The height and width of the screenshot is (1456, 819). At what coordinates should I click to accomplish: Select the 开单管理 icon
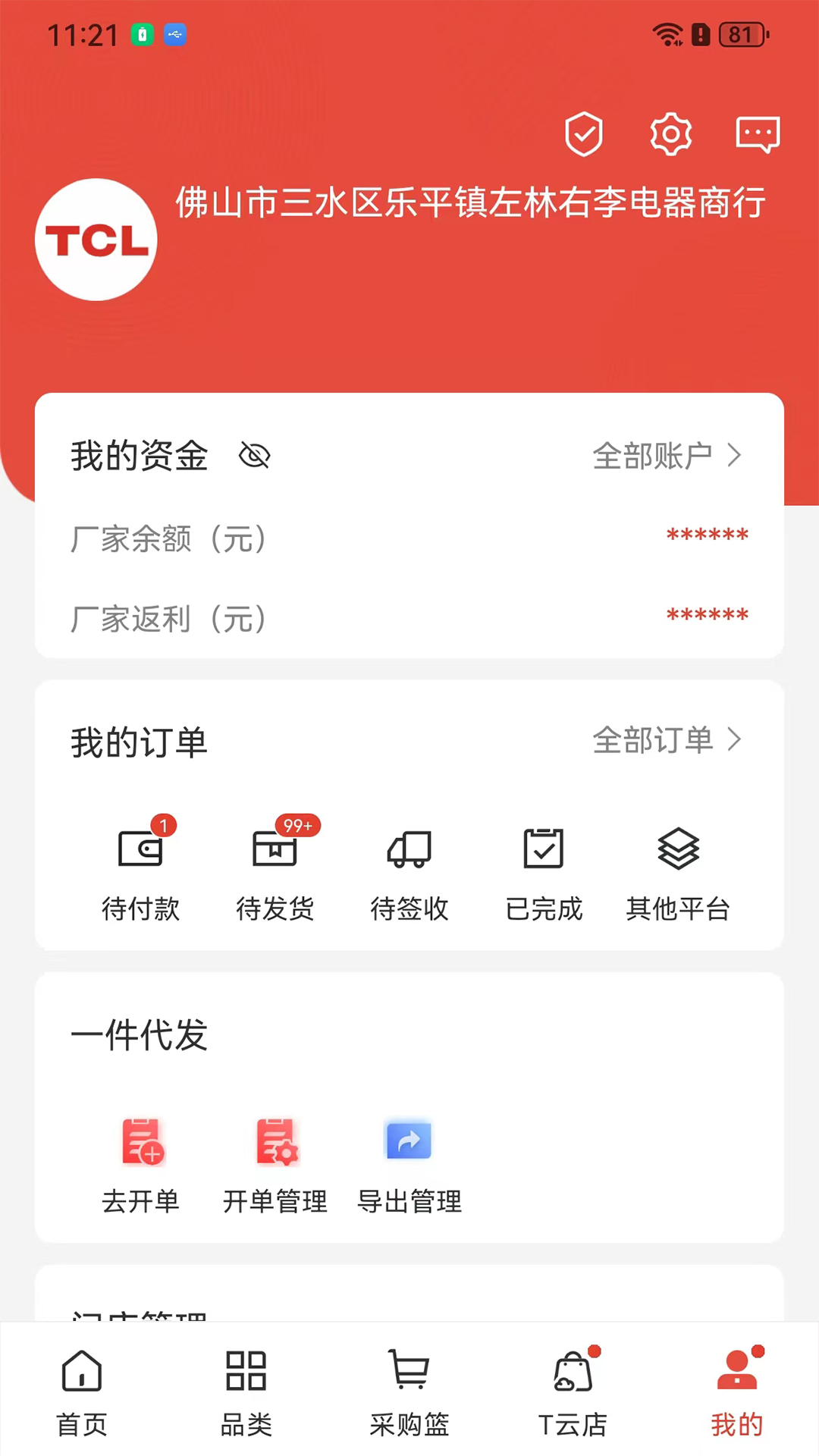point(275,1141)
